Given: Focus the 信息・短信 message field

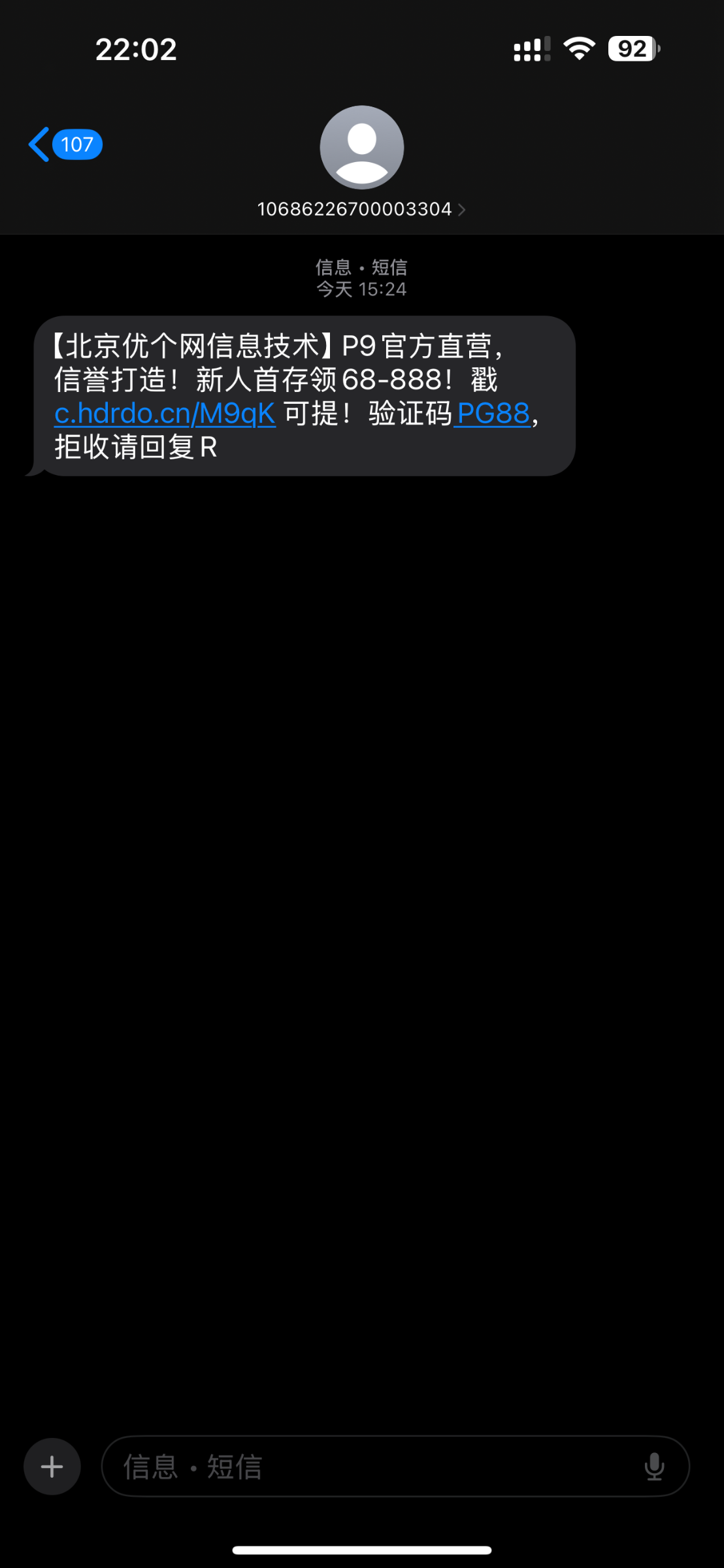Looking at the screenshot, I should [x=366, y=1467].
